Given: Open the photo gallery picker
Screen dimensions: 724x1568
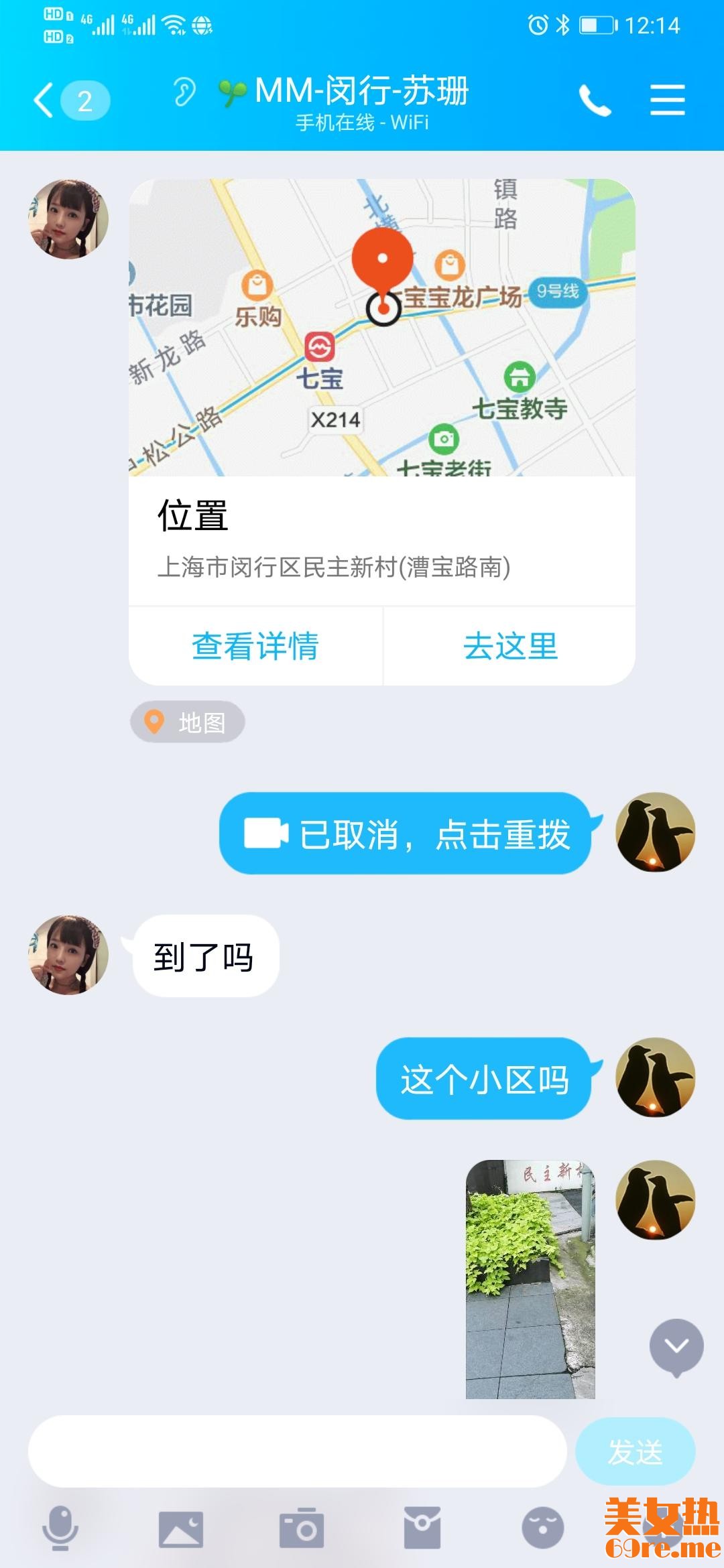Looking at the screenshot, I should click(180, 1529).
